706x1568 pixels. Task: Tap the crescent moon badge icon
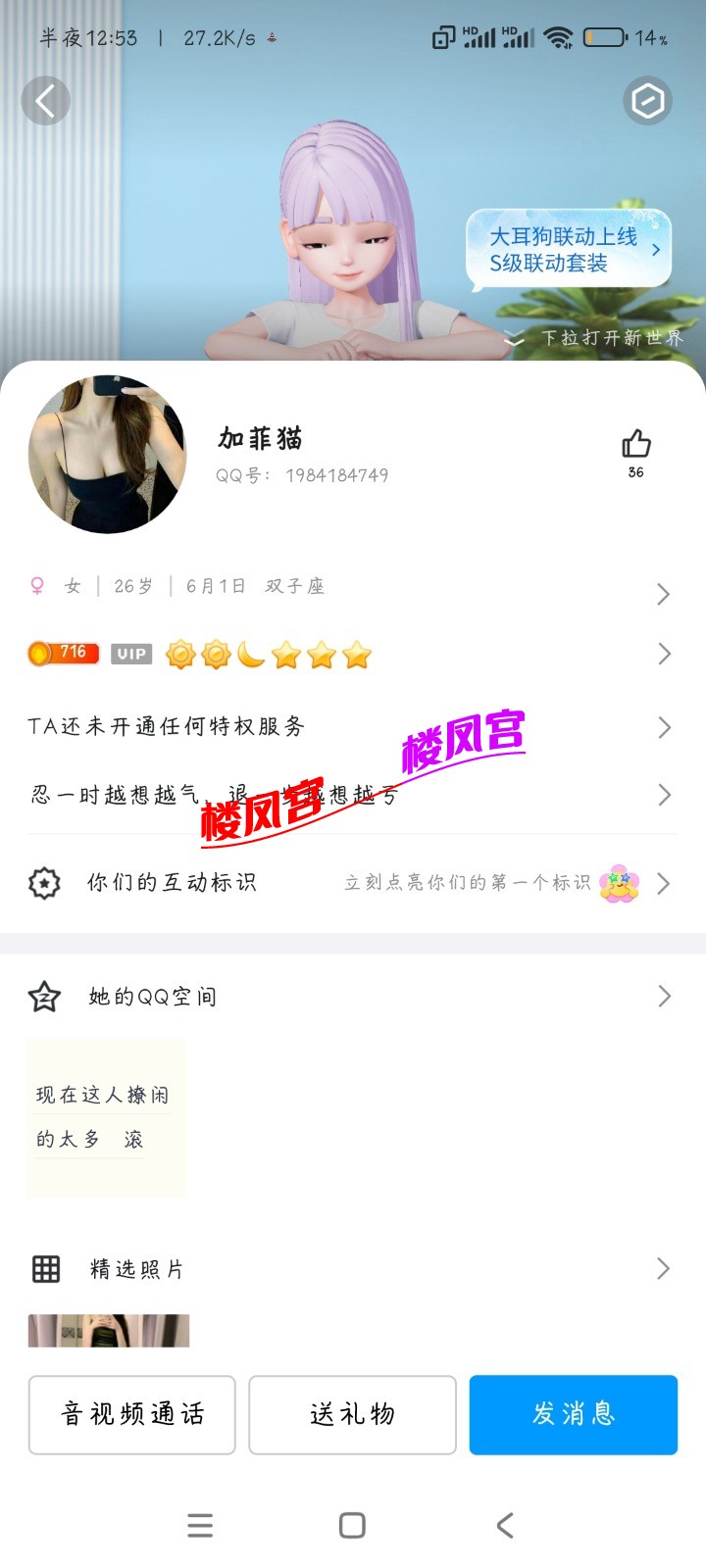pos(250,654)
